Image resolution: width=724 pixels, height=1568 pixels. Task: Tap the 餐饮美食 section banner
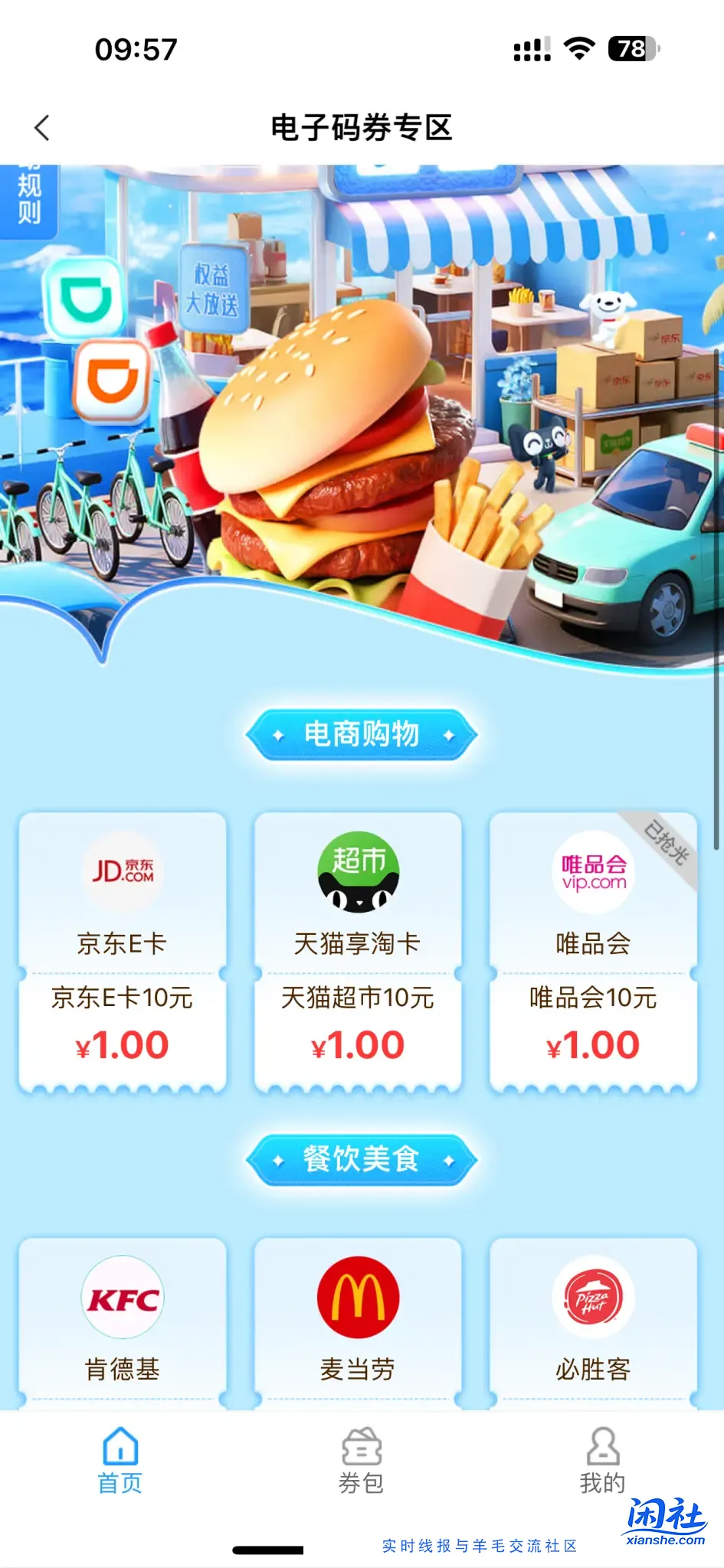[x=362, y=1158]
